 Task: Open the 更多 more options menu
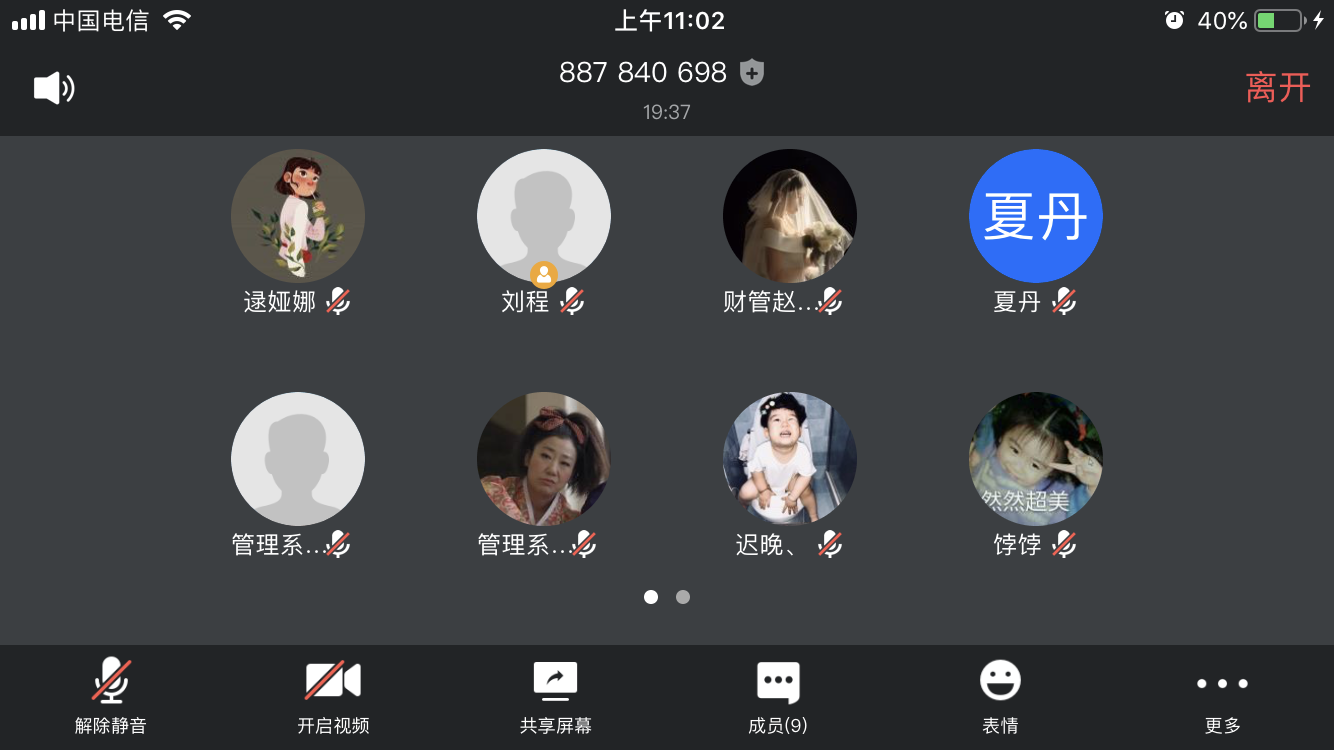click(1222, 696)
